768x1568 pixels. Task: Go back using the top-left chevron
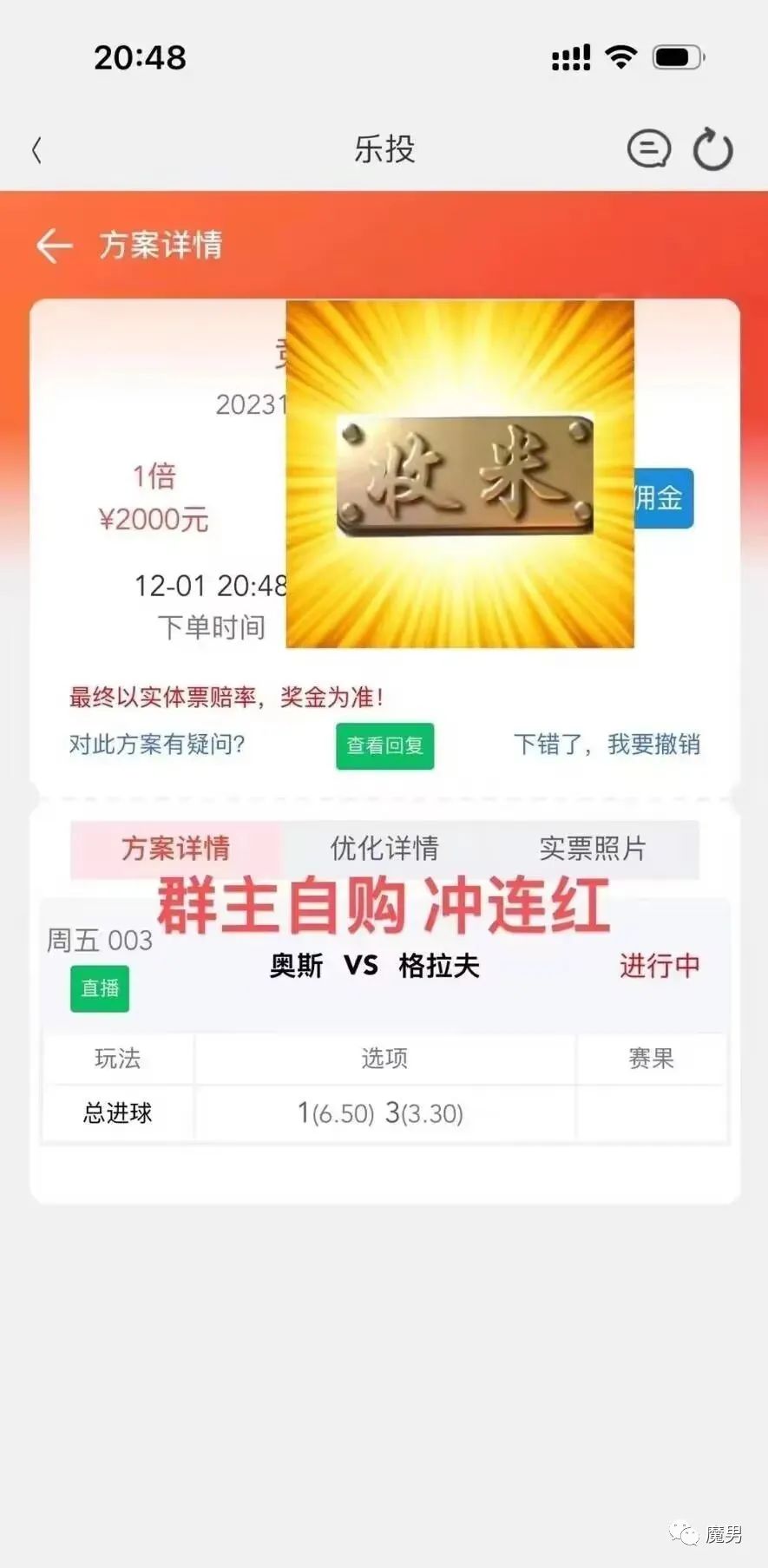click(x=36, y=150)
